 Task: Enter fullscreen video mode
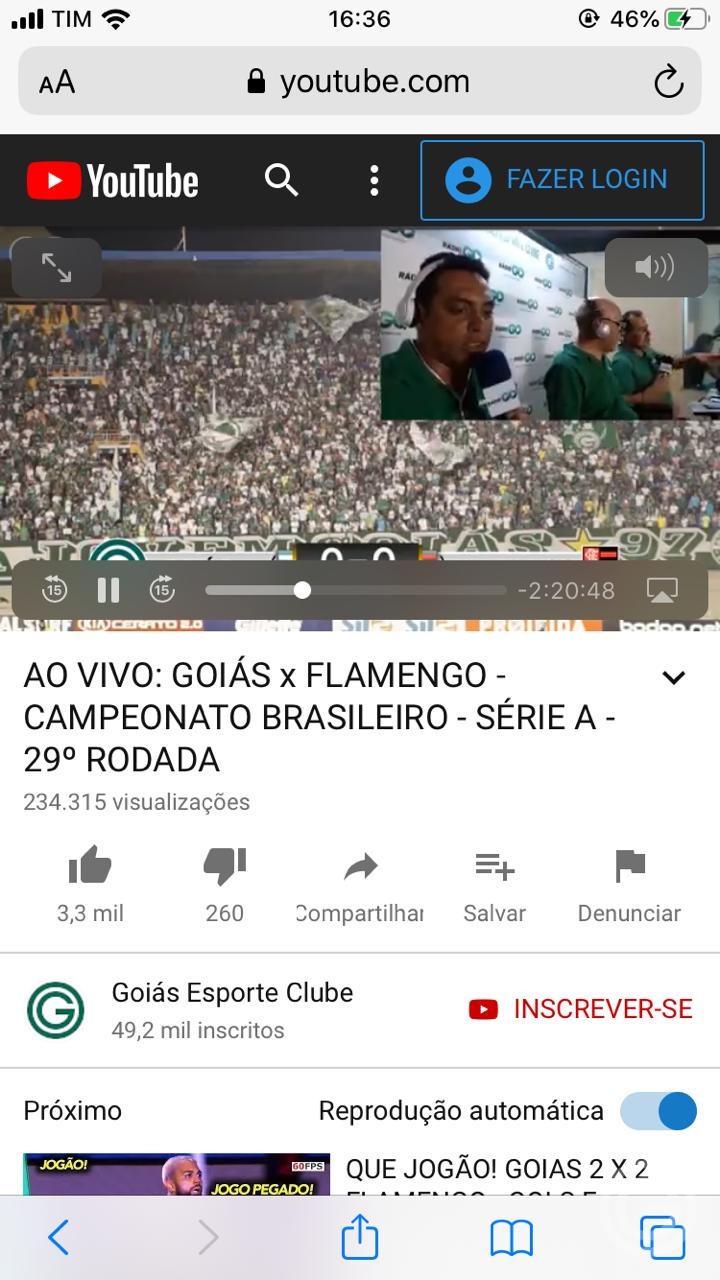pyautogui.click(x=56, y=267)
